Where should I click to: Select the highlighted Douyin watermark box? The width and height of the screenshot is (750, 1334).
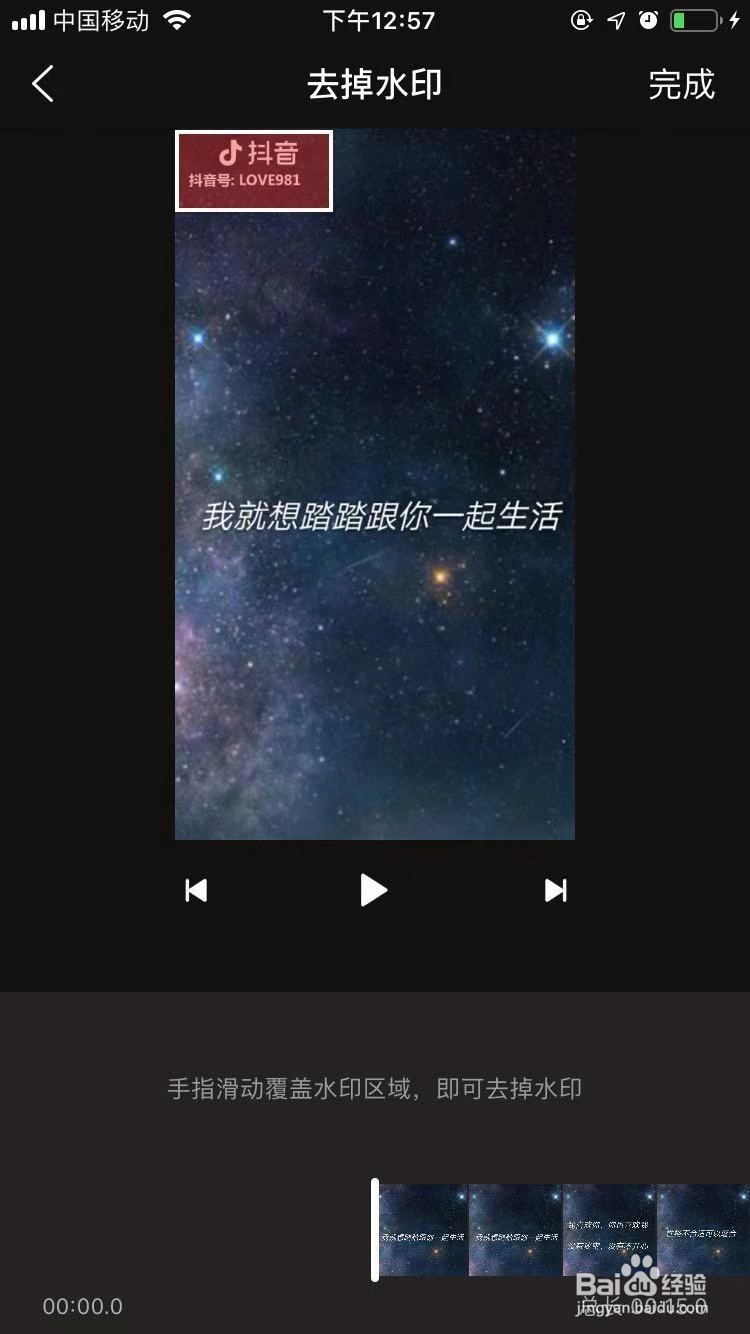pyautogui.click(x=253, y=171)
